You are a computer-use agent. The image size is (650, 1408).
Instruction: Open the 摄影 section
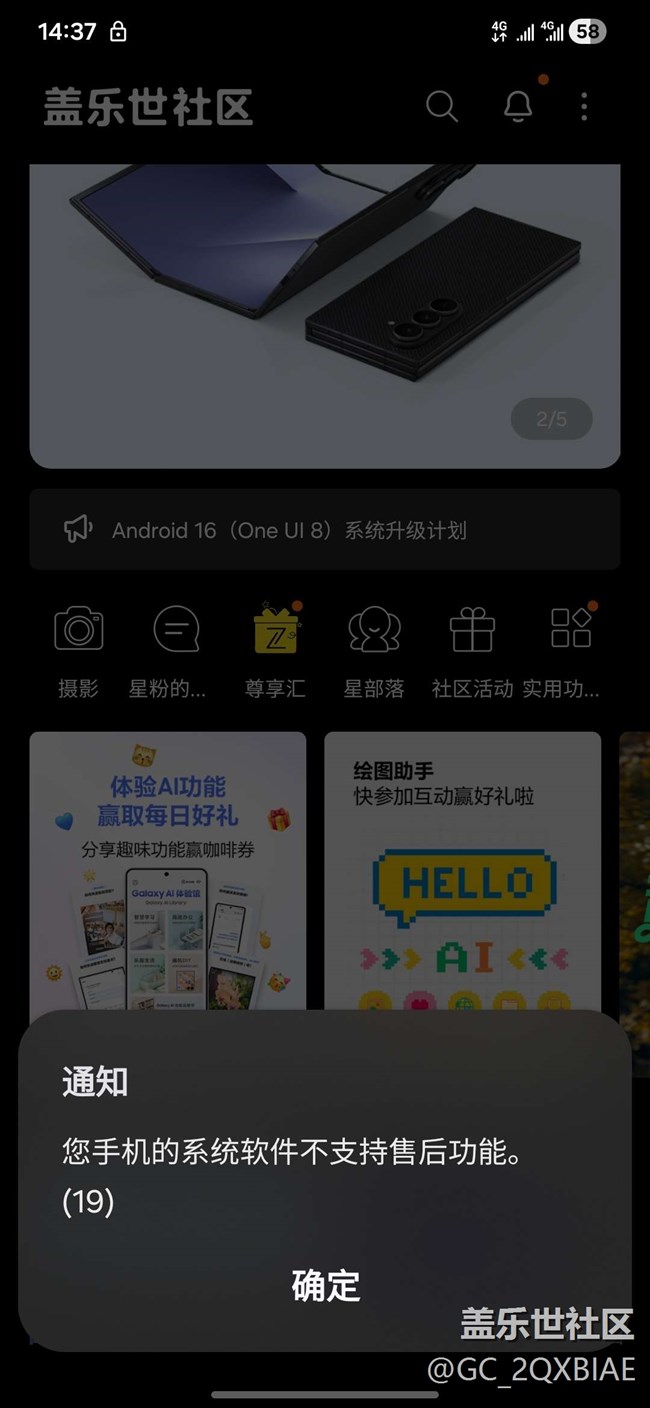78,648
